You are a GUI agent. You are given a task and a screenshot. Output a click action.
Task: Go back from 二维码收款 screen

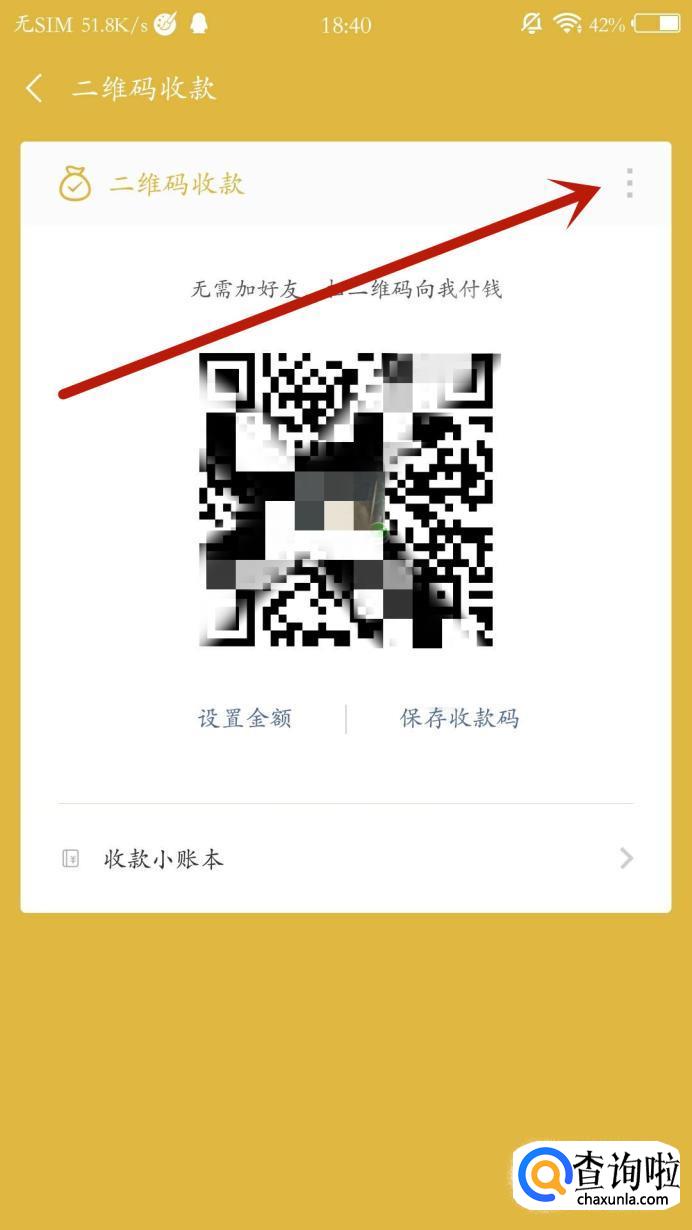35,88
